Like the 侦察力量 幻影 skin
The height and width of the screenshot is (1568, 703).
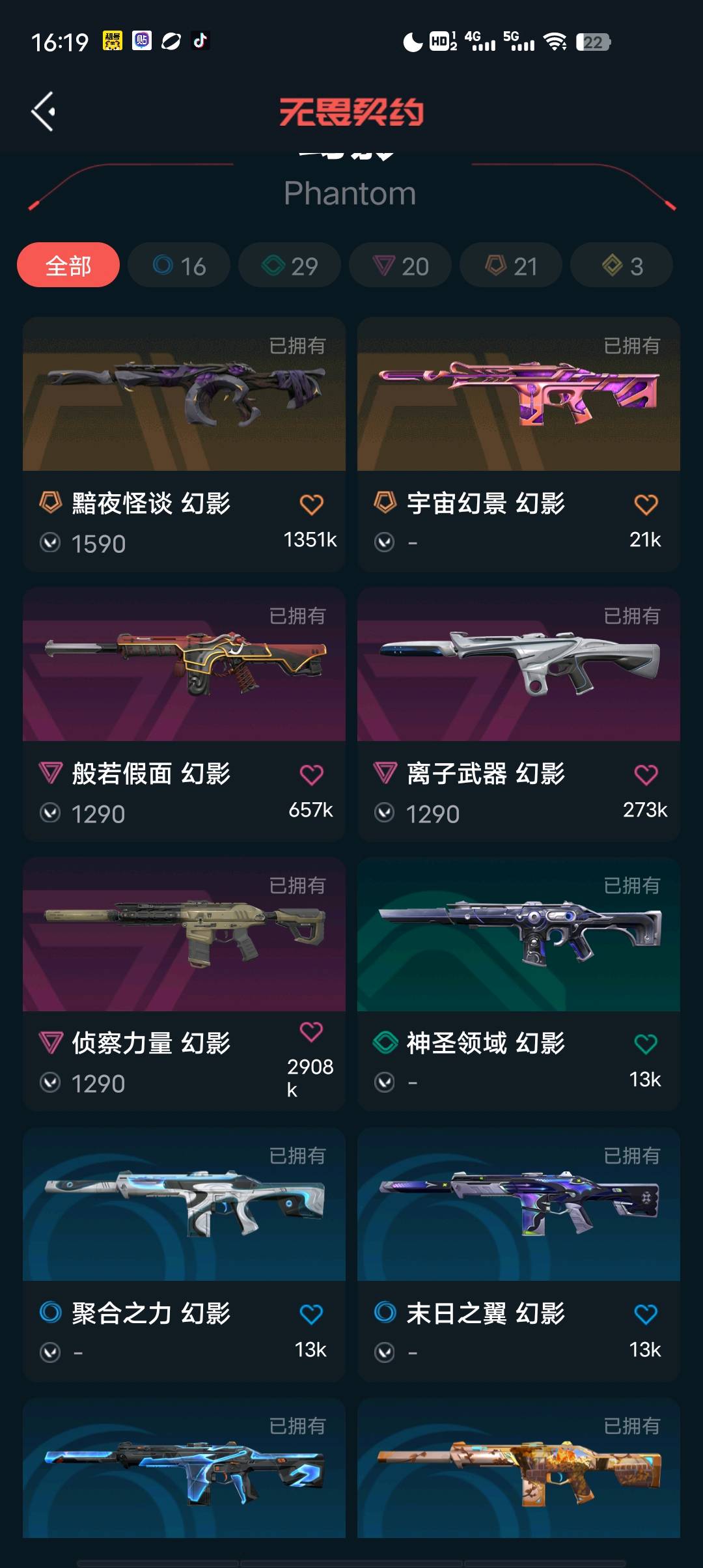coord(311,1032)
